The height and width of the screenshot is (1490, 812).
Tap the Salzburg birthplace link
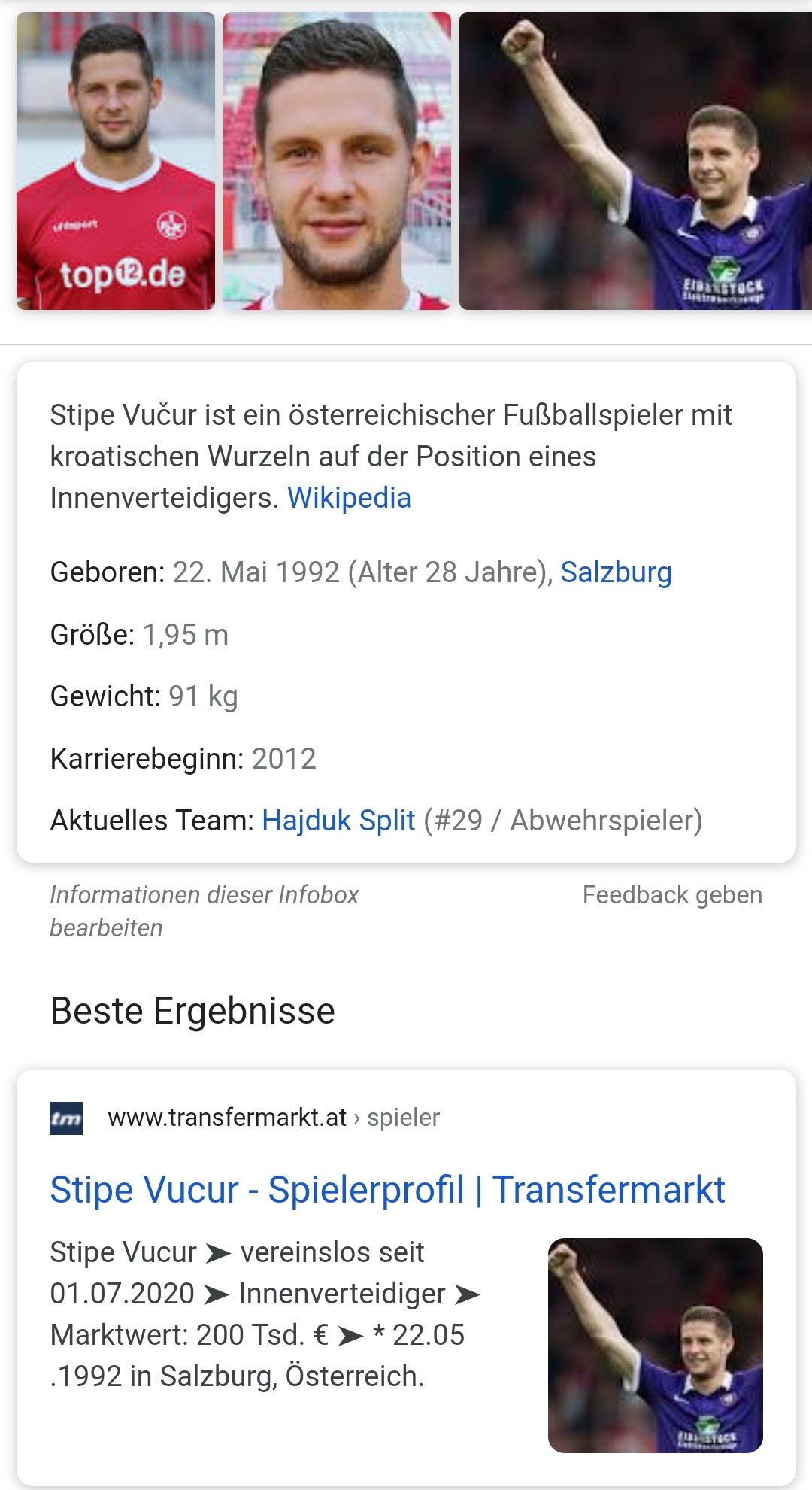[x=616, y=572]
